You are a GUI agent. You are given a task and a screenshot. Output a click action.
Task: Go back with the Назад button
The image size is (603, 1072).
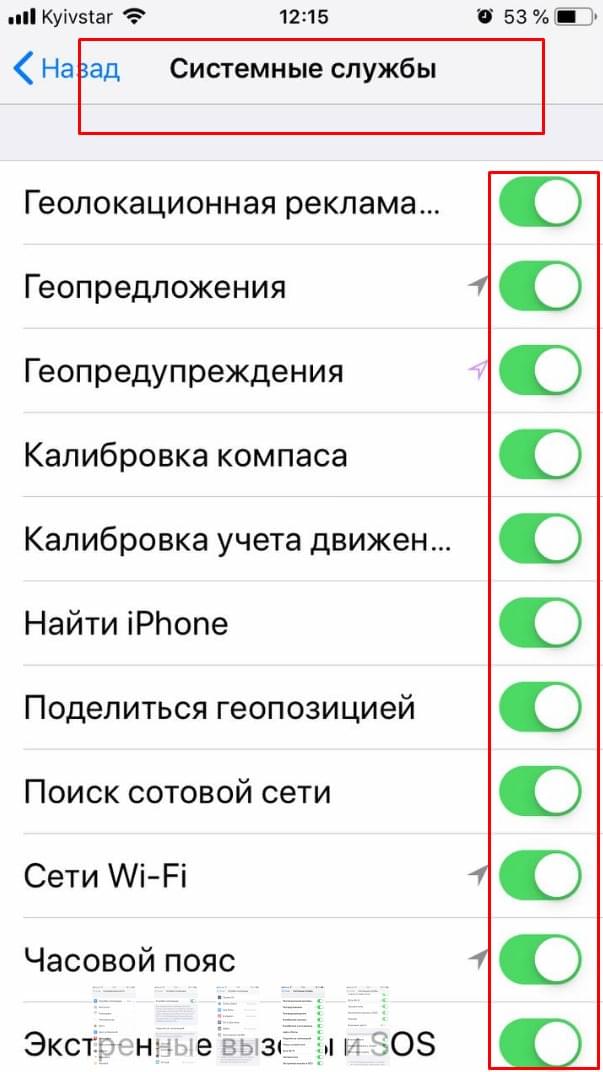point(66,69)
